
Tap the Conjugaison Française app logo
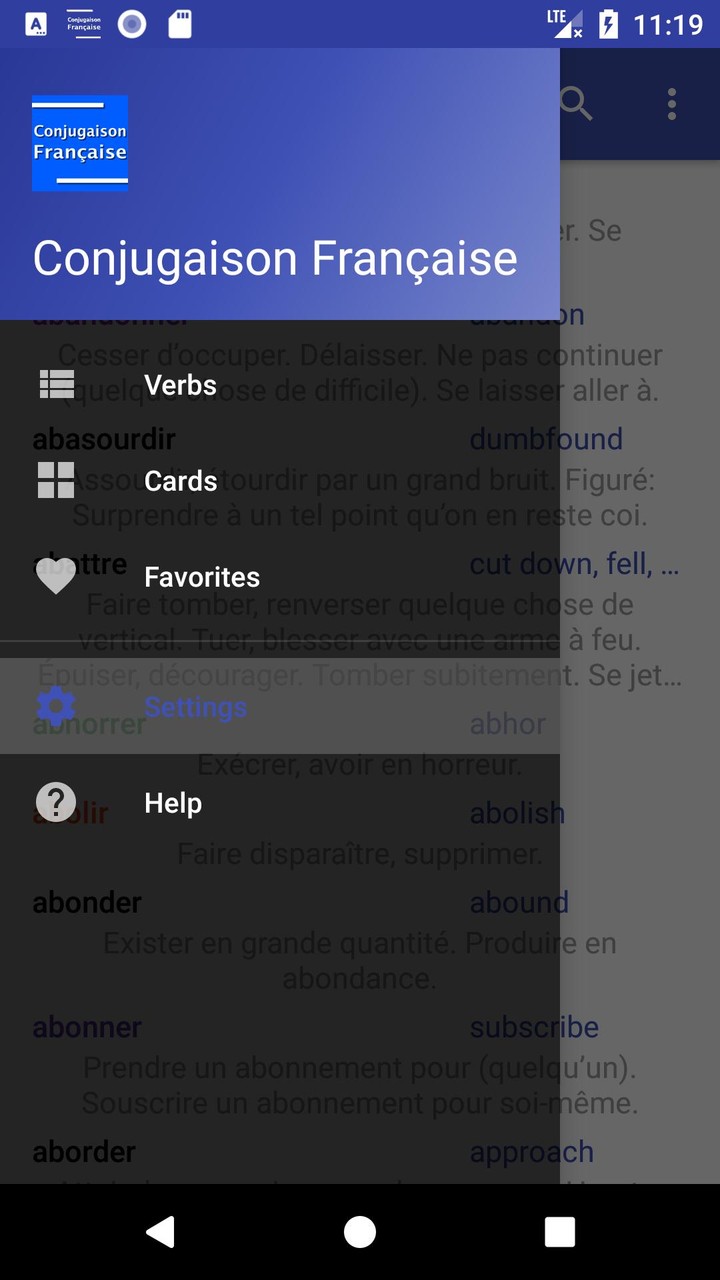point(80,143)
